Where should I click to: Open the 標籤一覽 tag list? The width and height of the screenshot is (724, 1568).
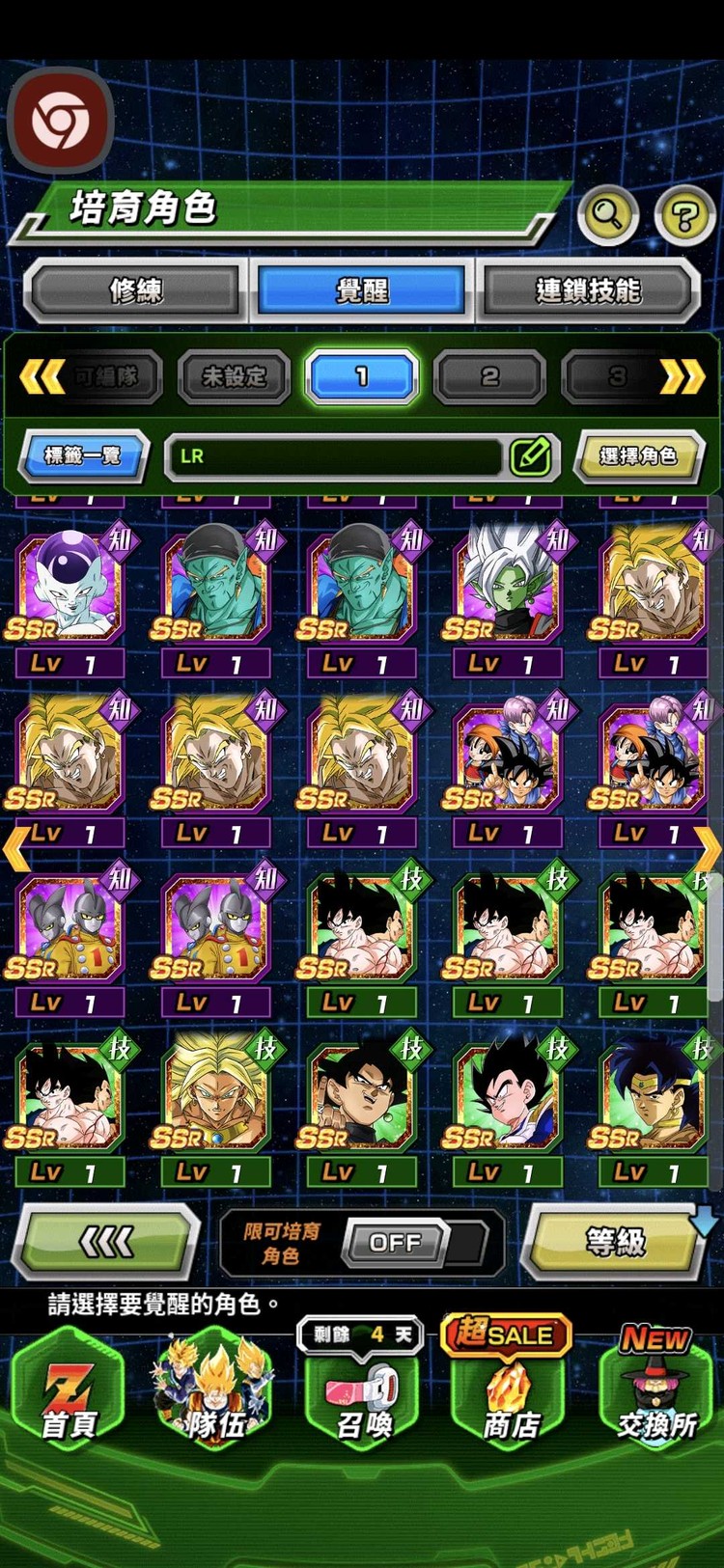pos(83,455)
